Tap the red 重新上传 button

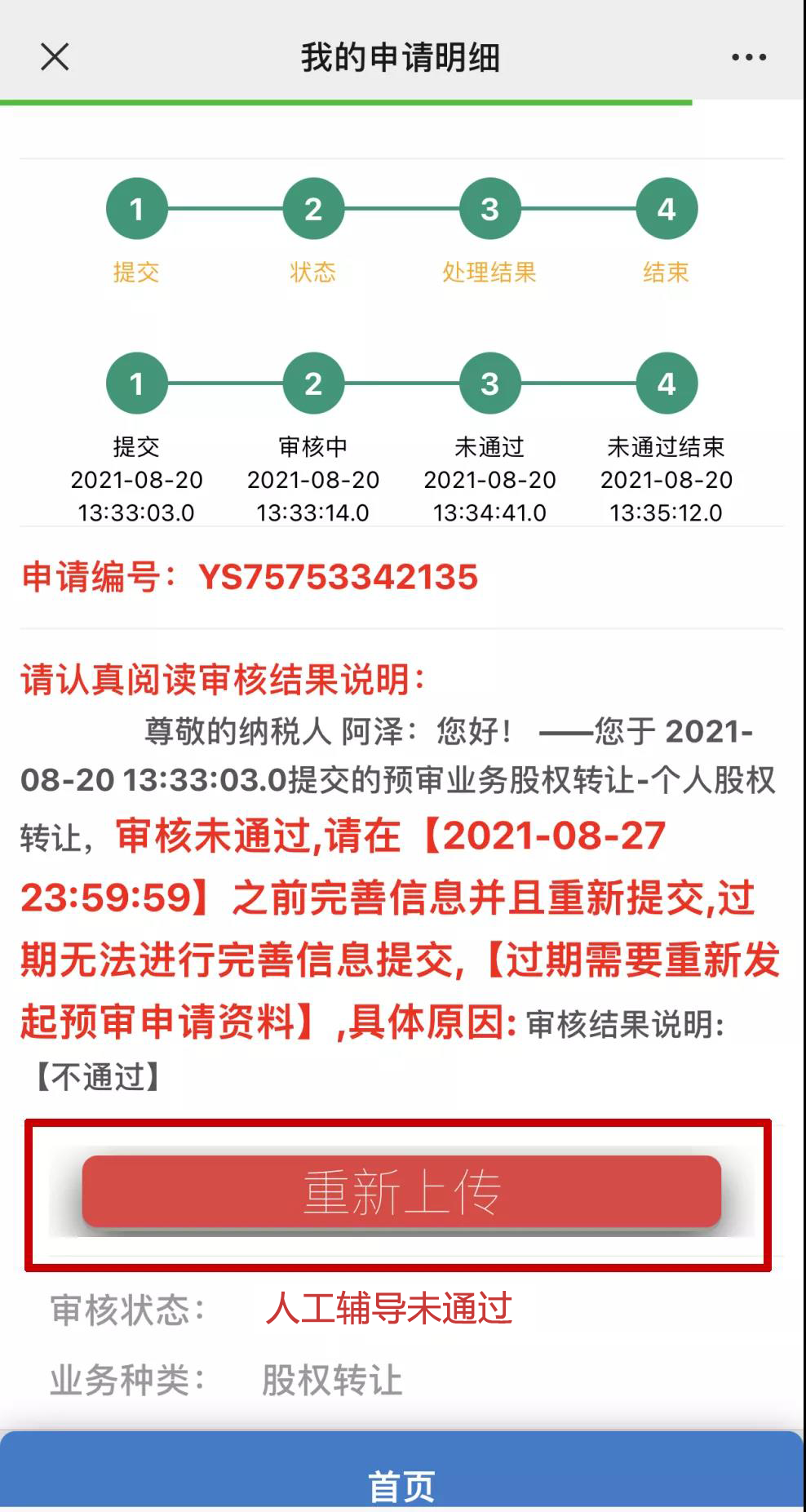pyautogui.click(x=401, y=1191)
